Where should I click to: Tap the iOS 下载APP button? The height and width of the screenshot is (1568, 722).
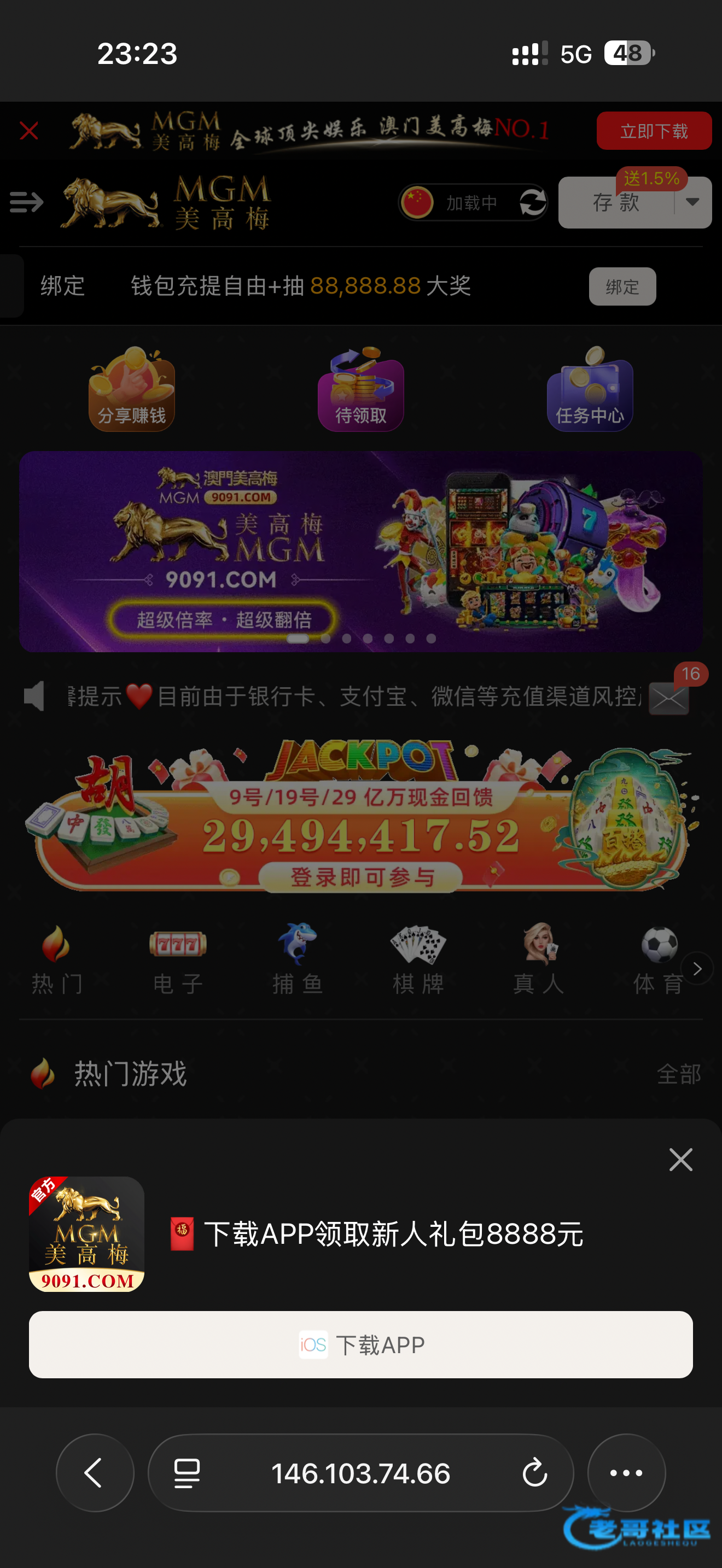click(360, 1344)
